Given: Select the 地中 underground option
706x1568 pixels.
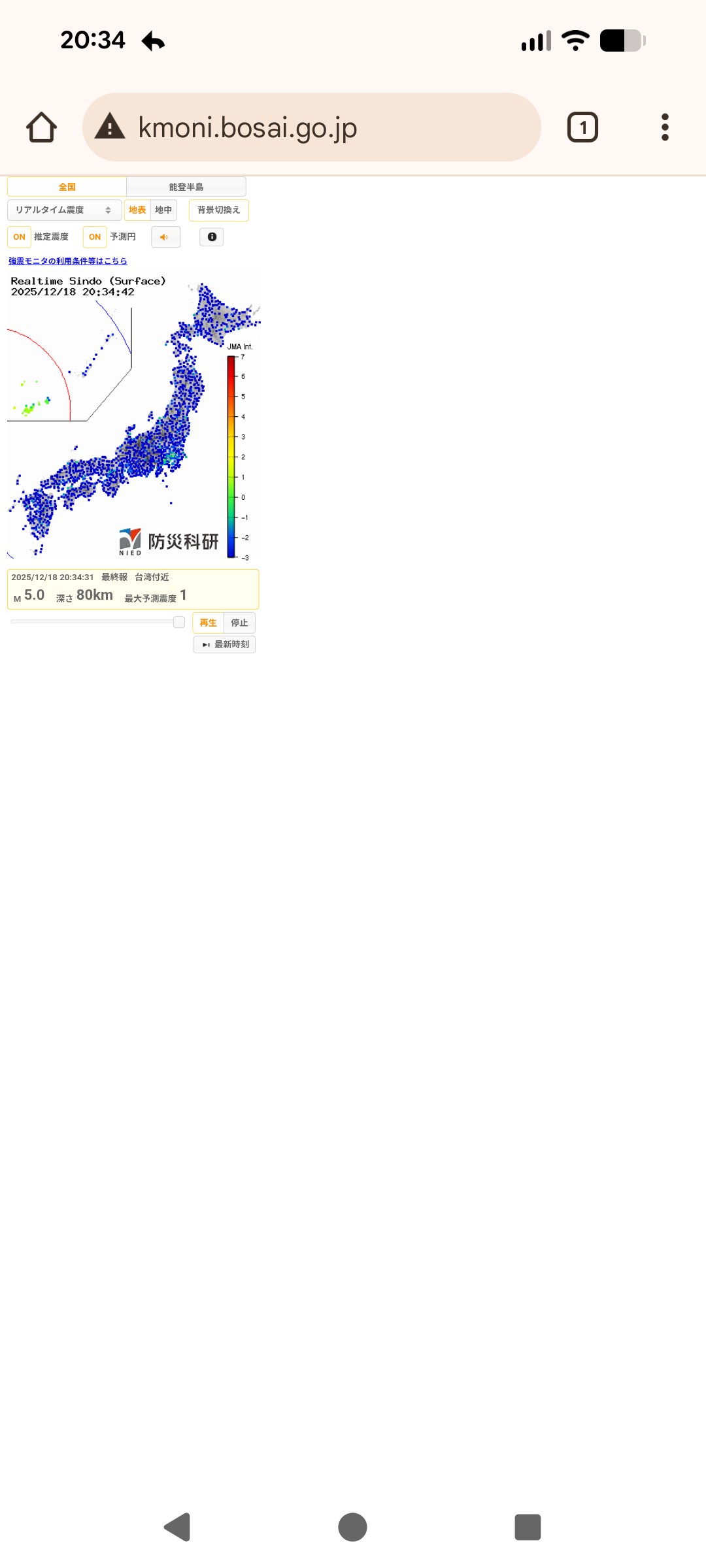Looking at the screenshot, I should coord(163,210).
